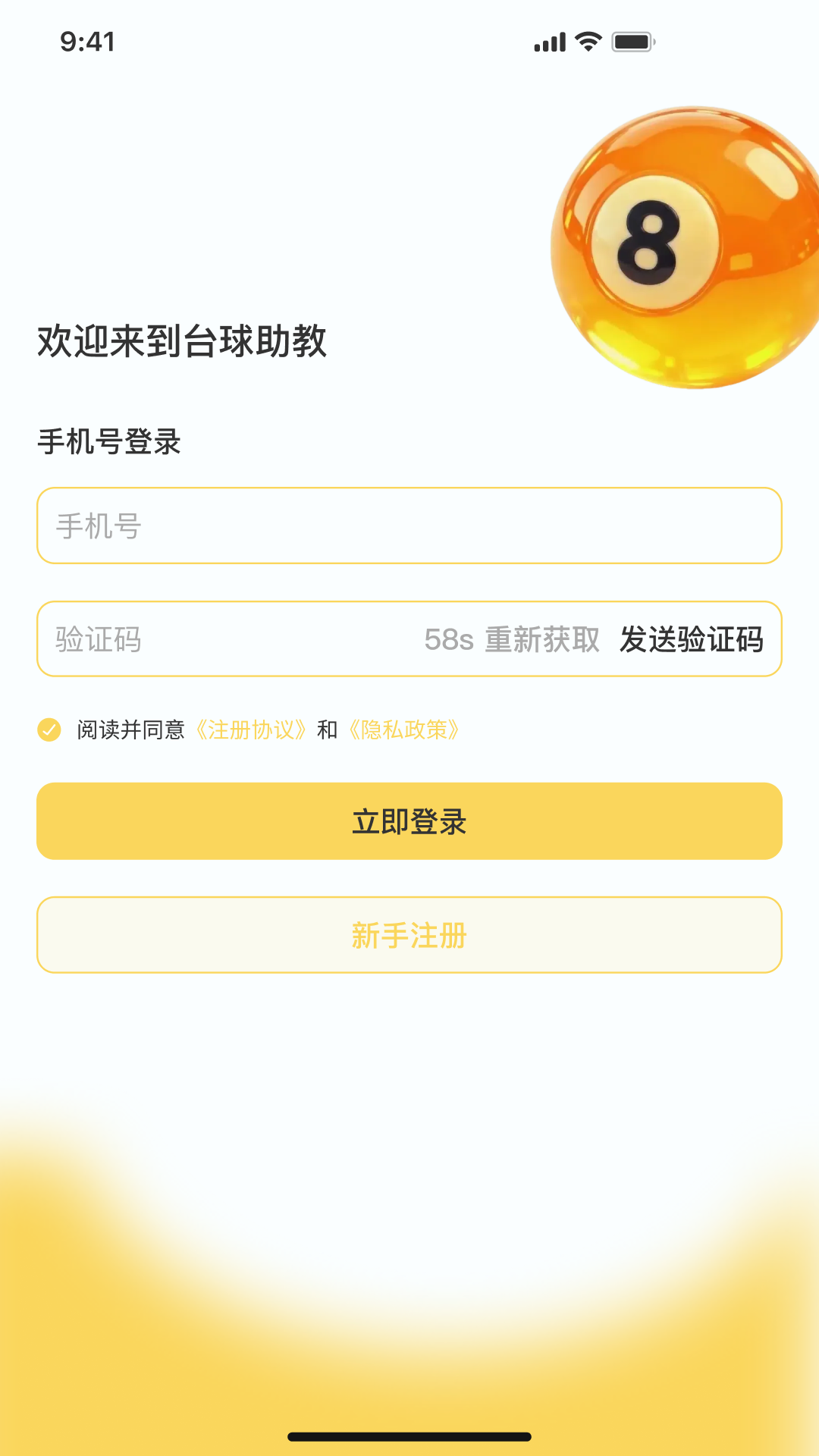Screen dimensions: 819x1456
Task: Enable agreement by clicking its round checkbox
Action: tap(49, 730)
